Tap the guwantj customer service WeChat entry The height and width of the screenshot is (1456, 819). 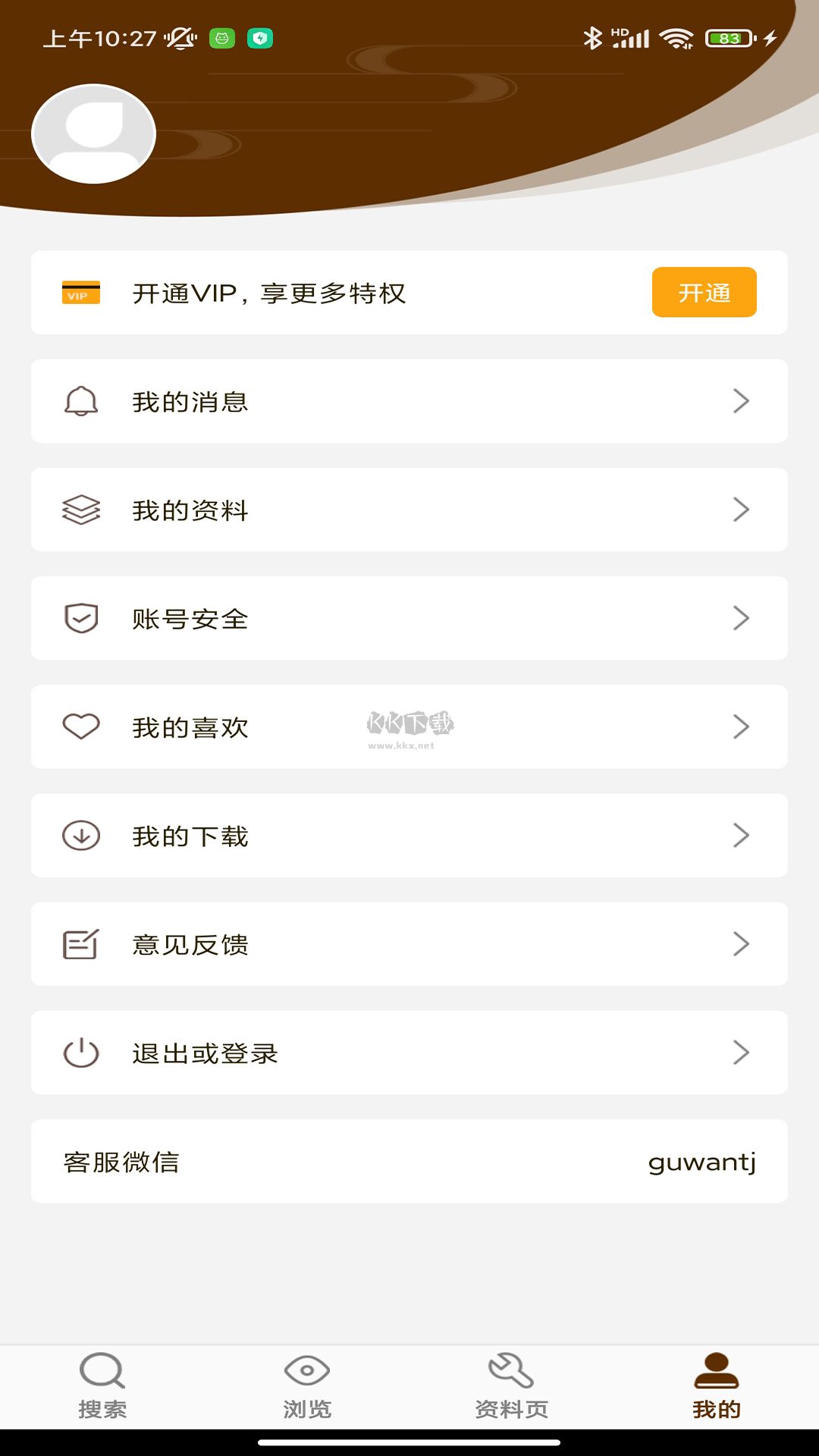409,1160
